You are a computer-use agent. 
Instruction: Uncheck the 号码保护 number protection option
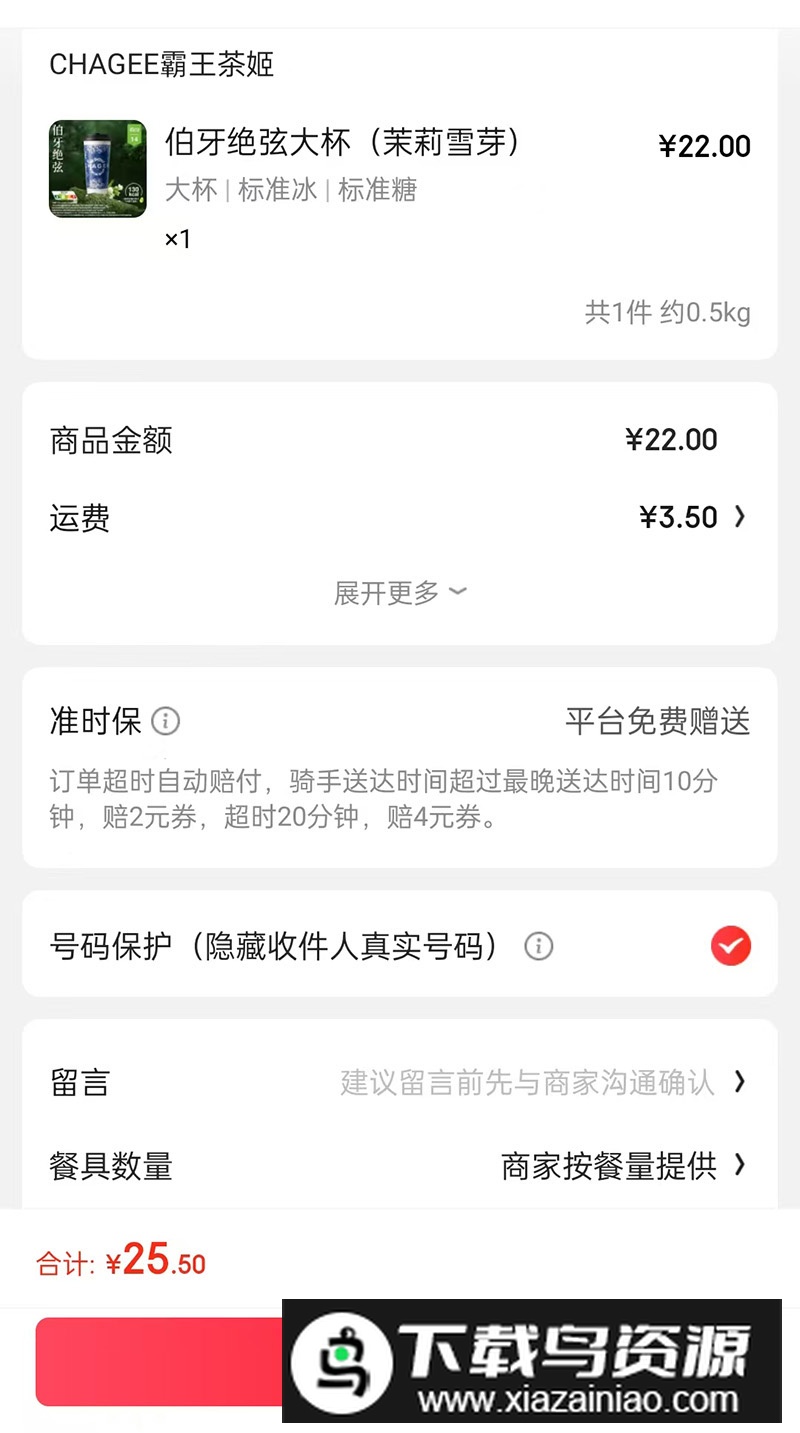click(730, 946)
